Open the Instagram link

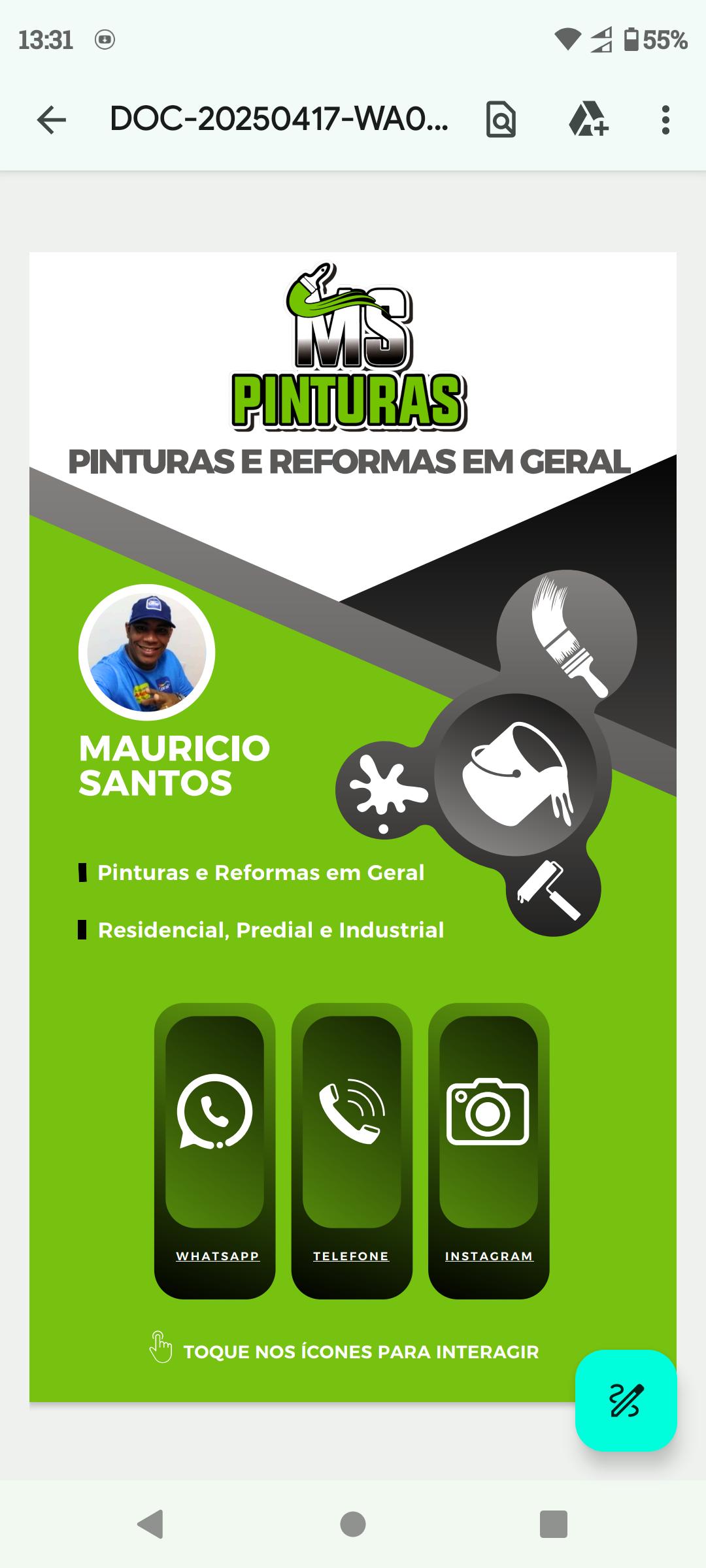click(488, 1150)
